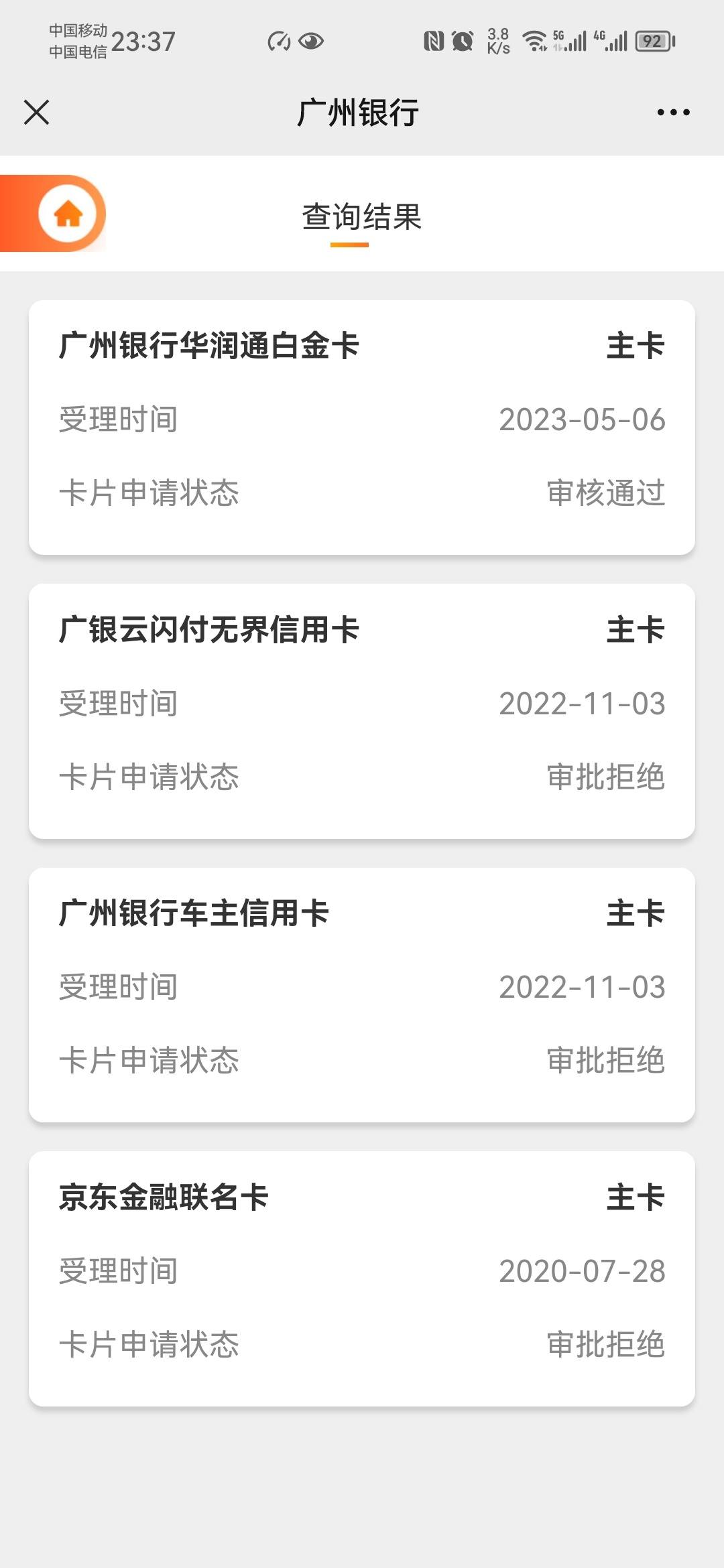Open the 广州银行车主信用卡 application card
Image resolution: width=724 pixels, height=1568 pixels.
point(362,995)
